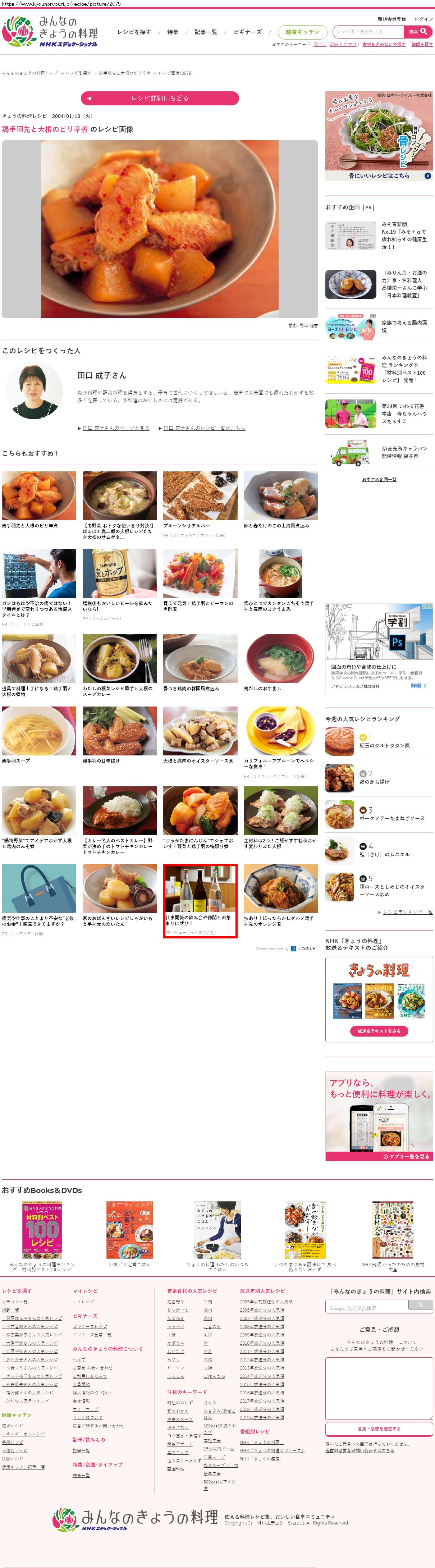The image size is (435, 1568).
Task: Select the 健康キッチン button
Action: click(302, 32)
